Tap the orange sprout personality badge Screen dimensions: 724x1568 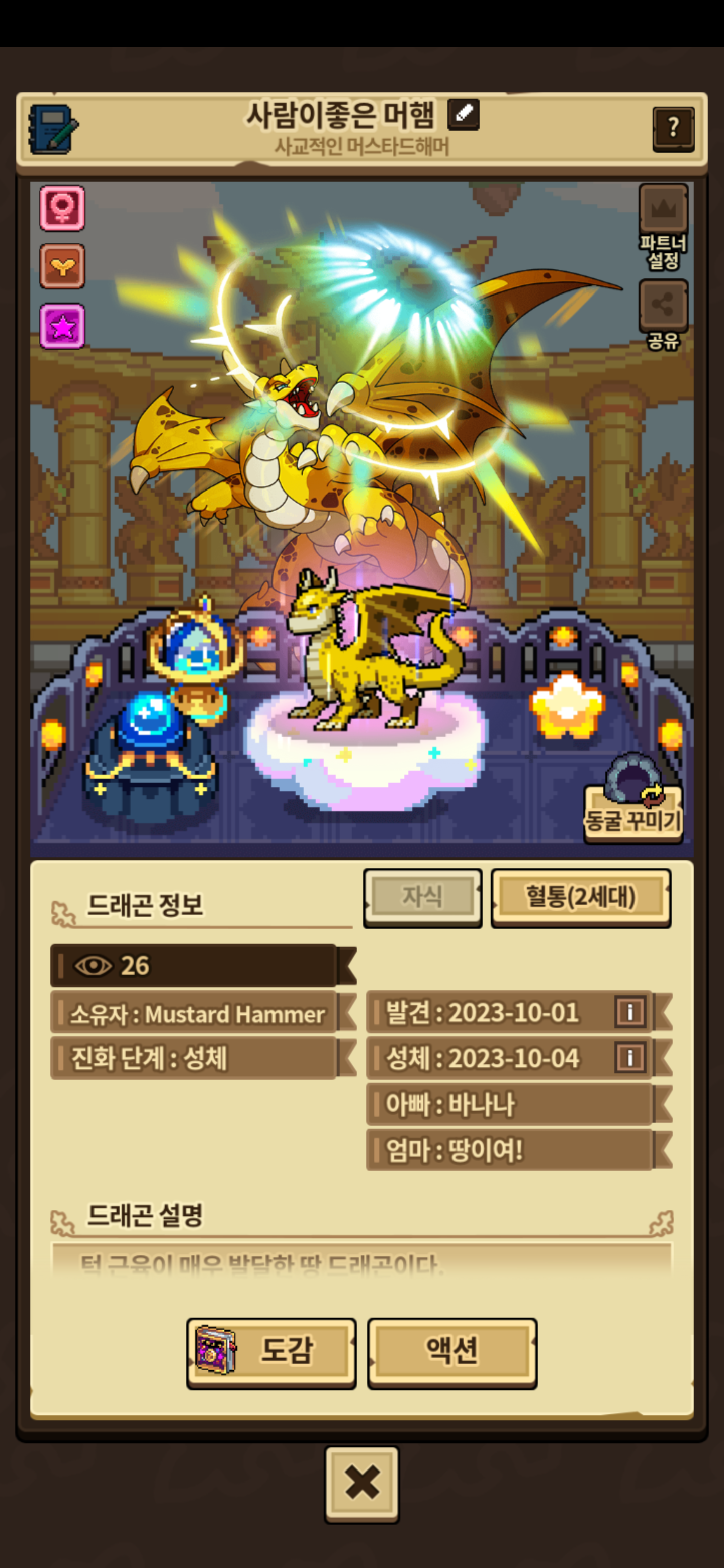click(x=62, y=266)
